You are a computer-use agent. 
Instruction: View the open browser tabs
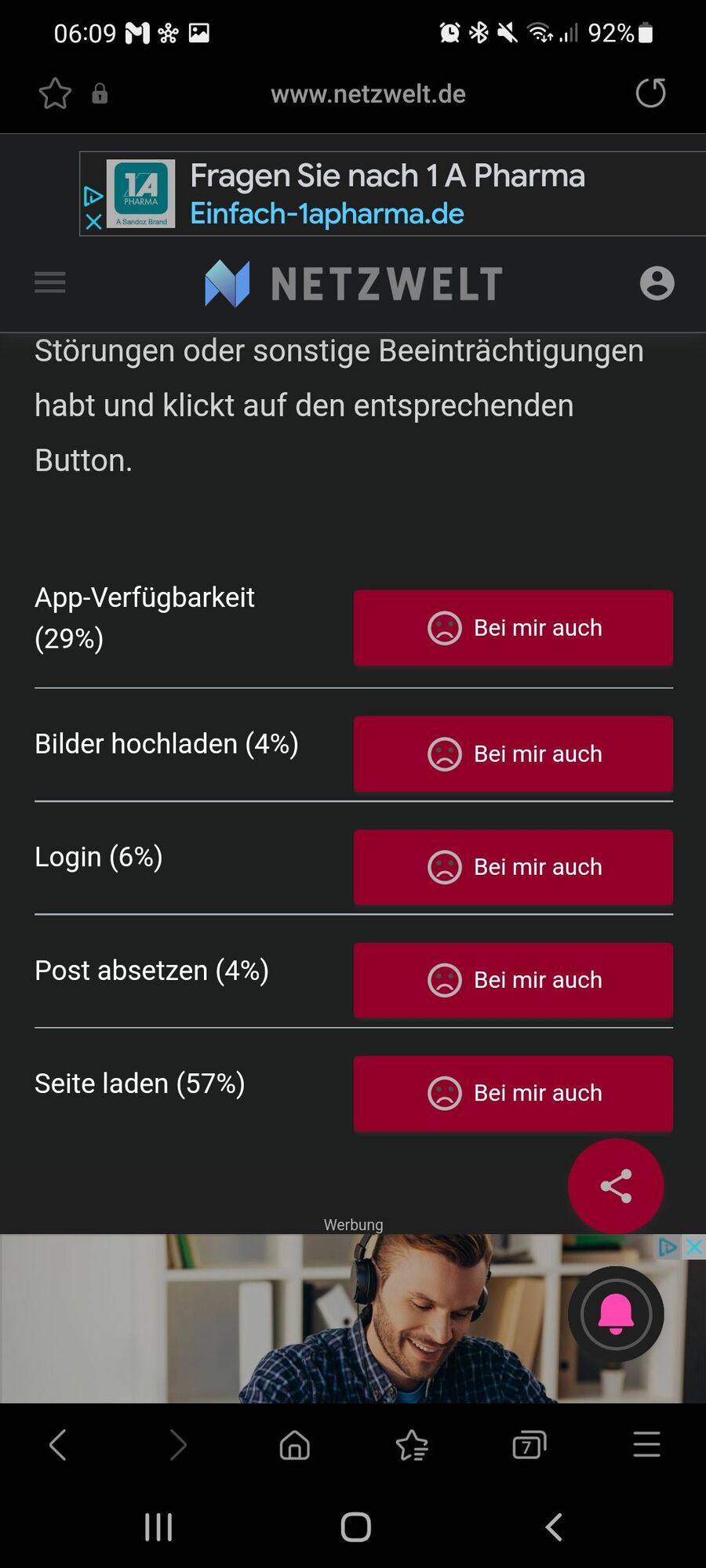[529, 1445]
